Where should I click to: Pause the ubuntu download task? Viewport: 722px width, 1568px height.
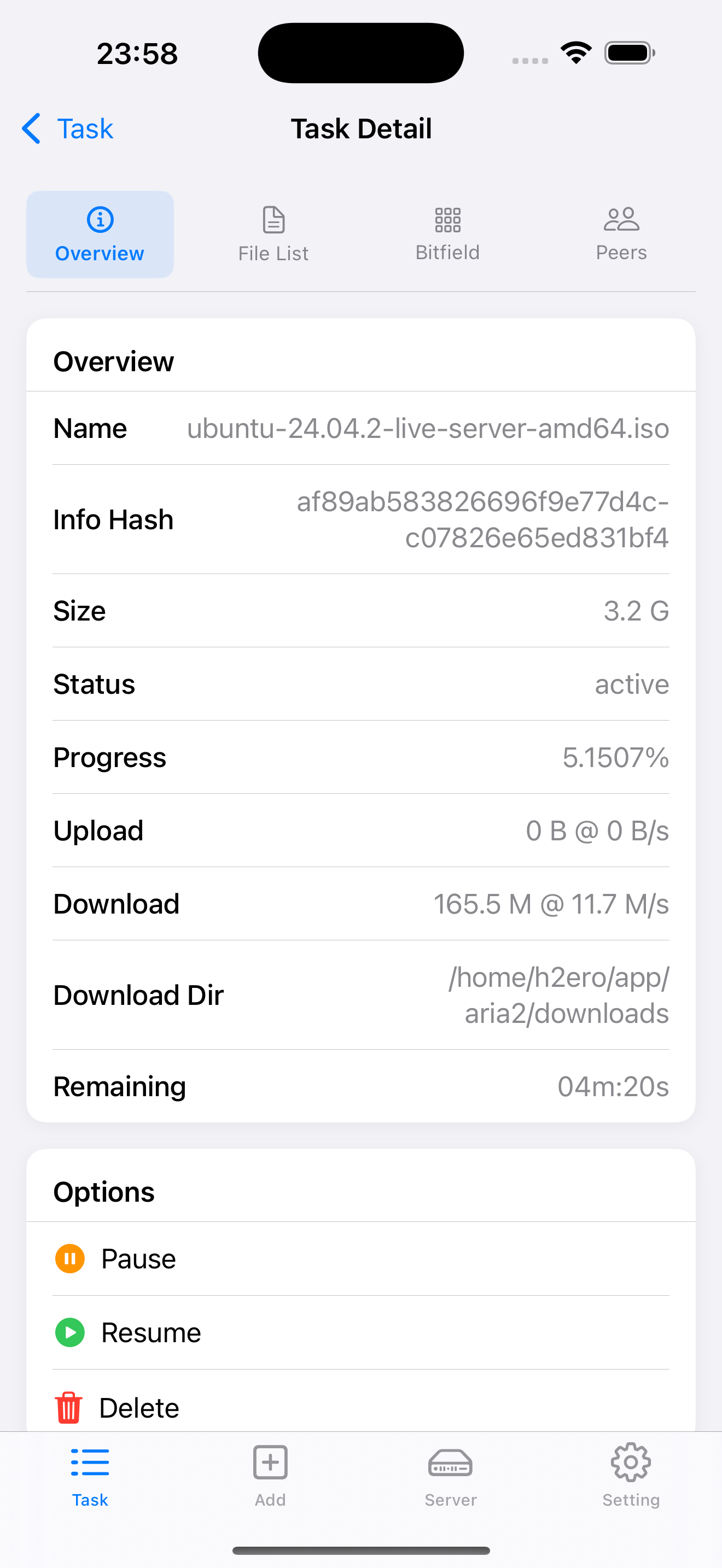click(x=138, y=1259)
